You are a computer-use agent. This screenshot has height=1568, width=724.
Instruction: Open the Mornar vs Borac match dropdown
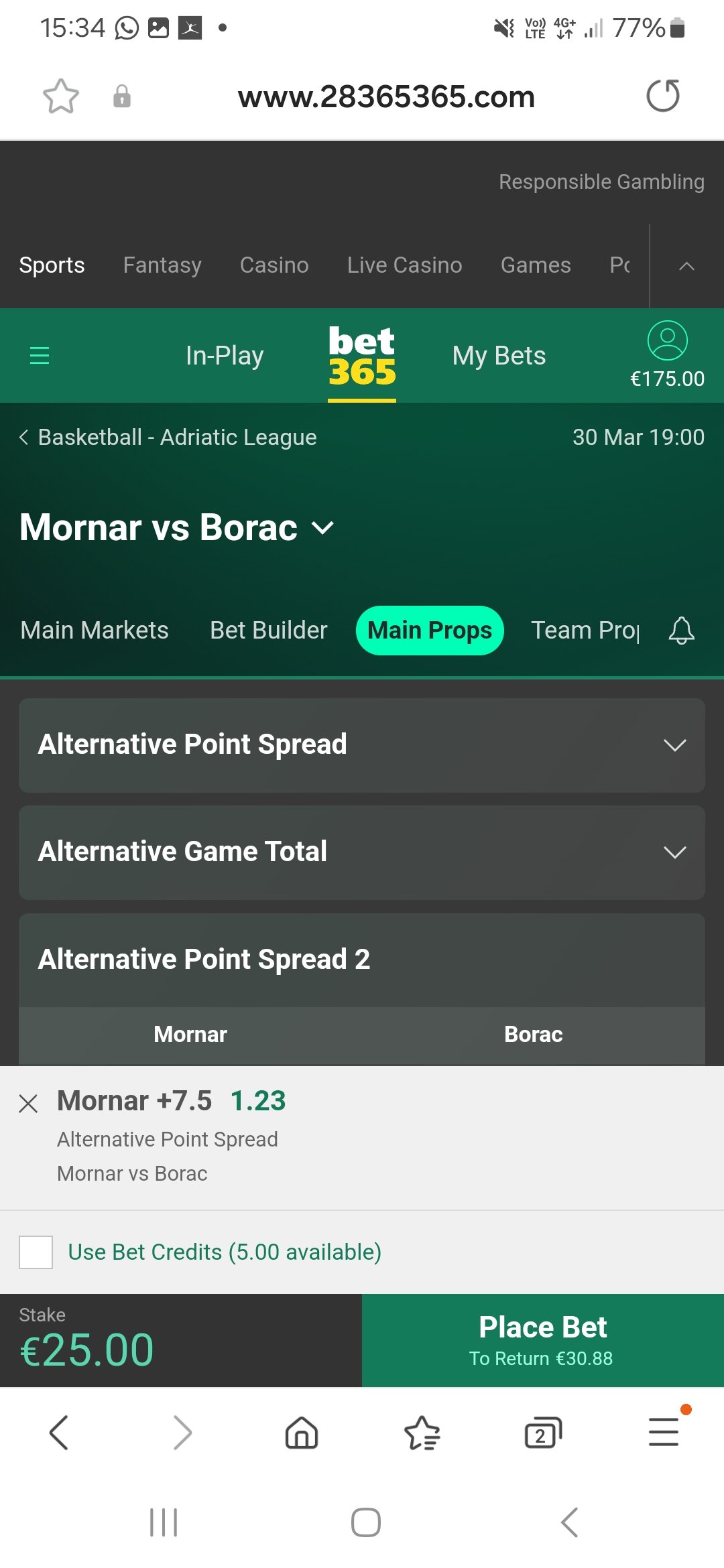(177, 527)
